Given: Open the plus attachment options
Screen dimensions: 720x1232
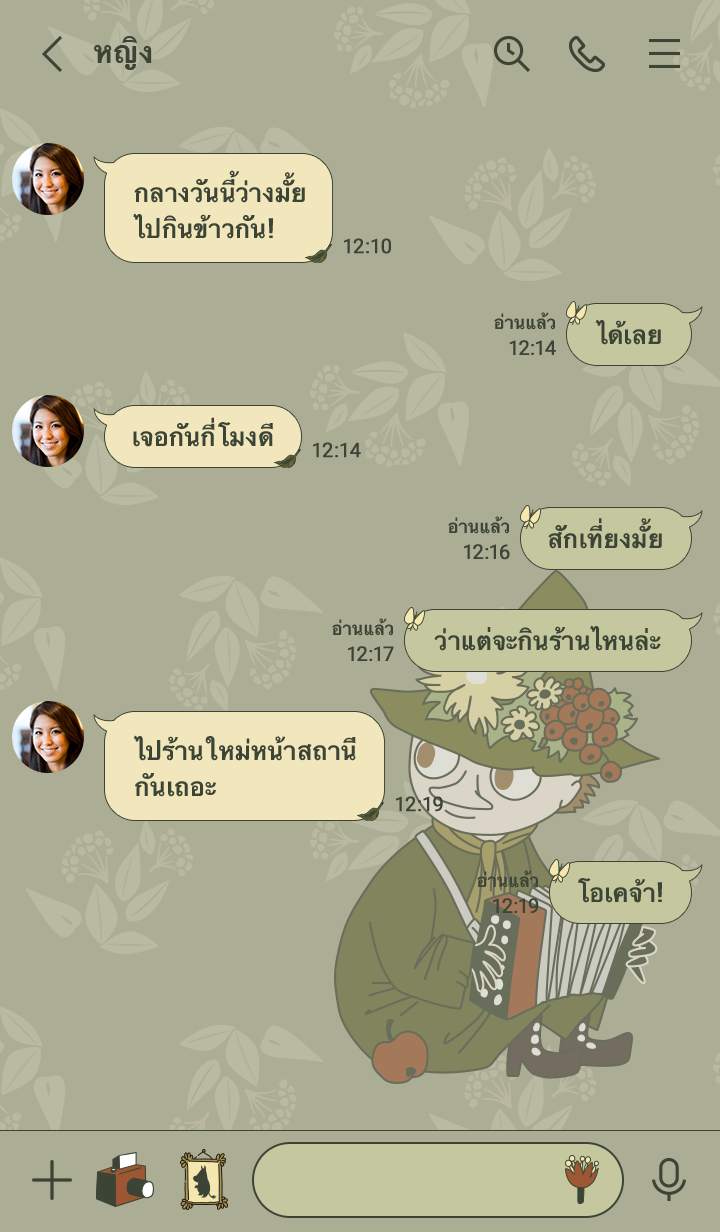Looking at the screenshot, I should (x=52, y=1181).
